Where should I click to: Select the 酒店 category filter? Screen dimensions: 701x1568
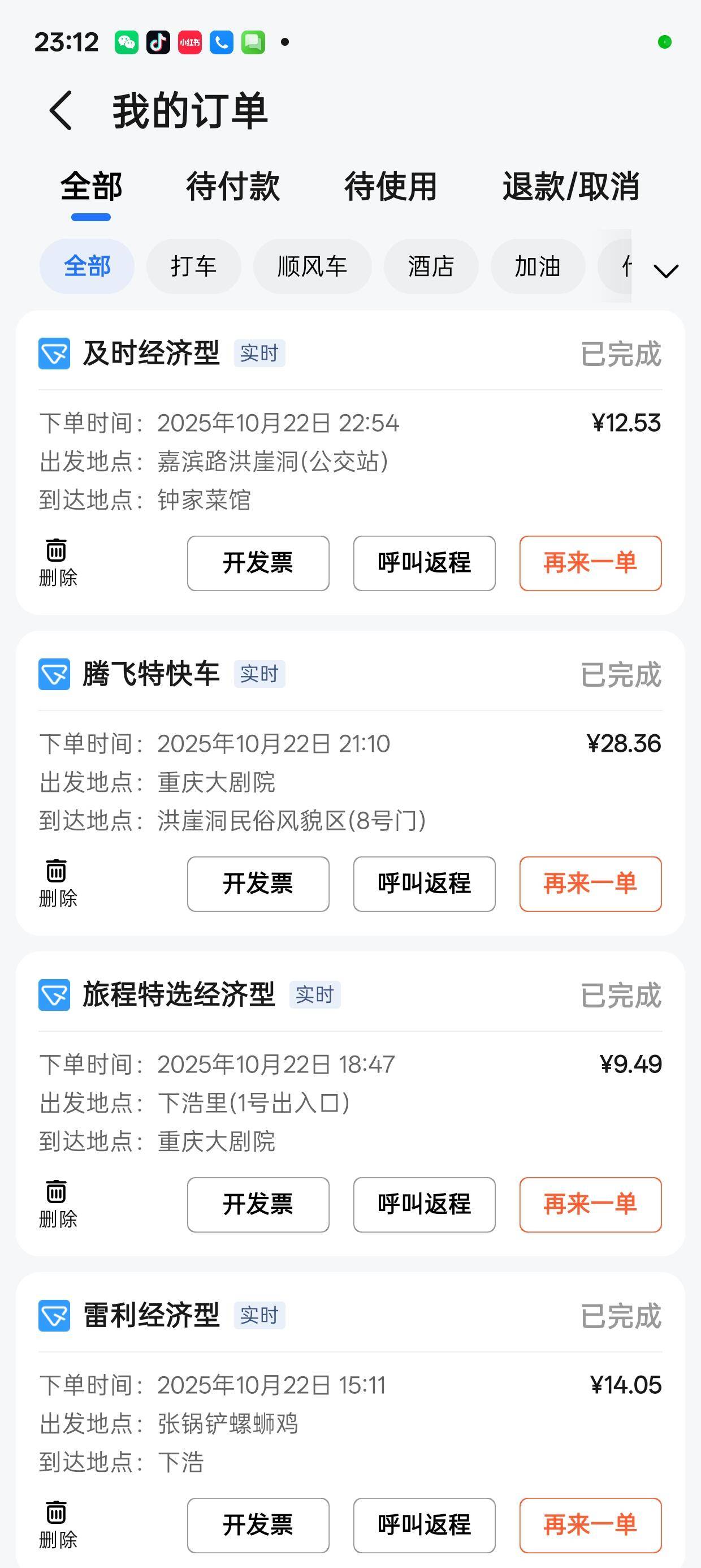coord(431,266)
